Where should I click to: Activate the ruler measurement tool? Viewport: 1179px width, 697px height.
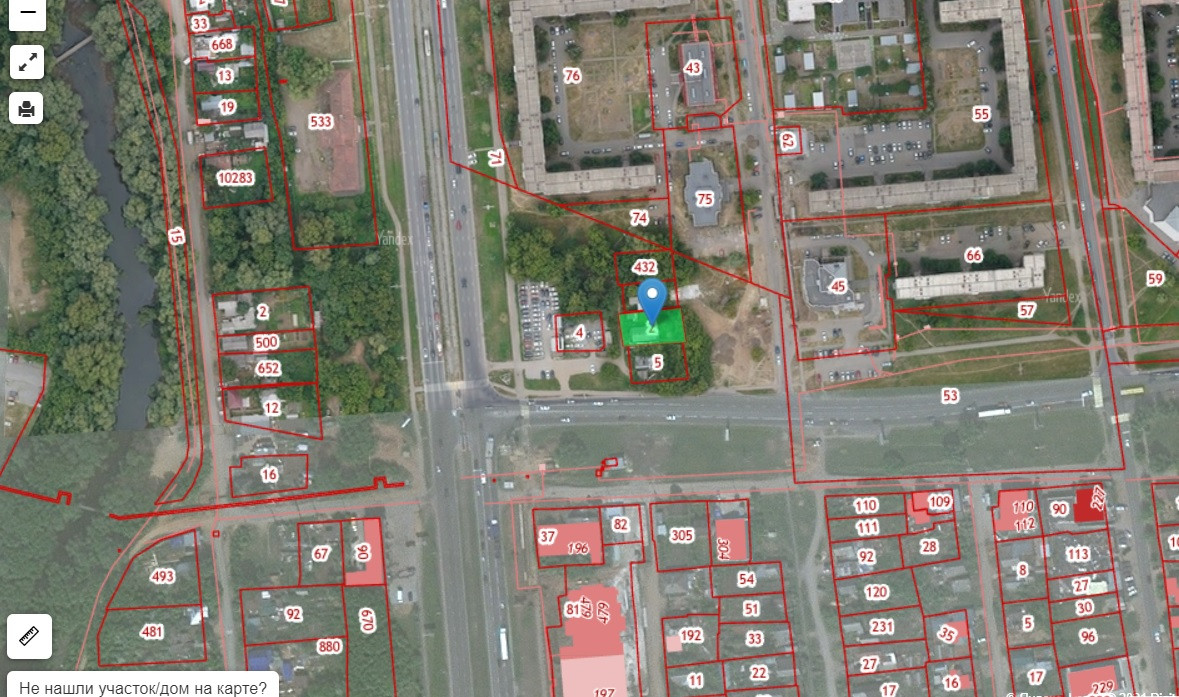point(29,635)
